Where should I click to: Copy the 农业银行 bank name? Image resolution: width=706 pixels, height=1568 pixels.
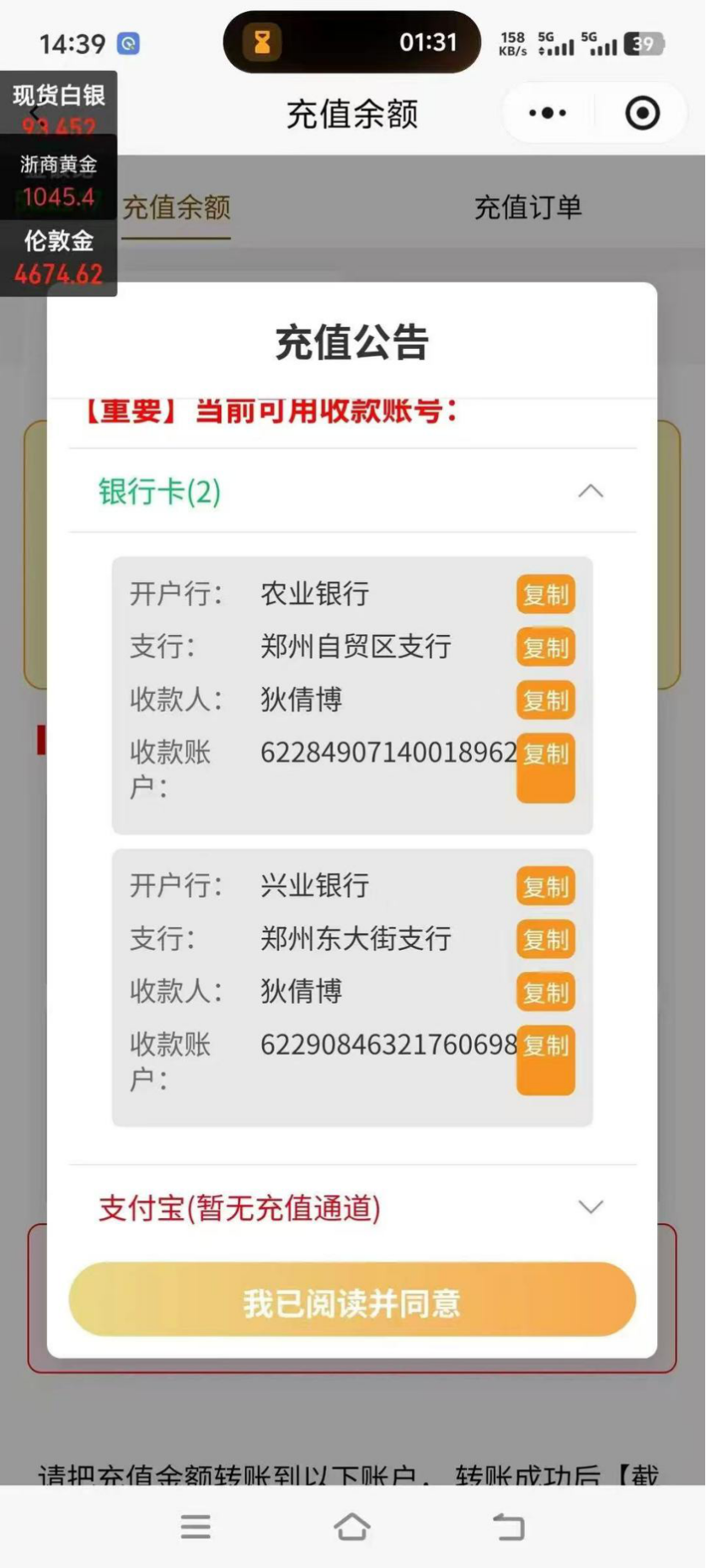click(x=544, y=594)
